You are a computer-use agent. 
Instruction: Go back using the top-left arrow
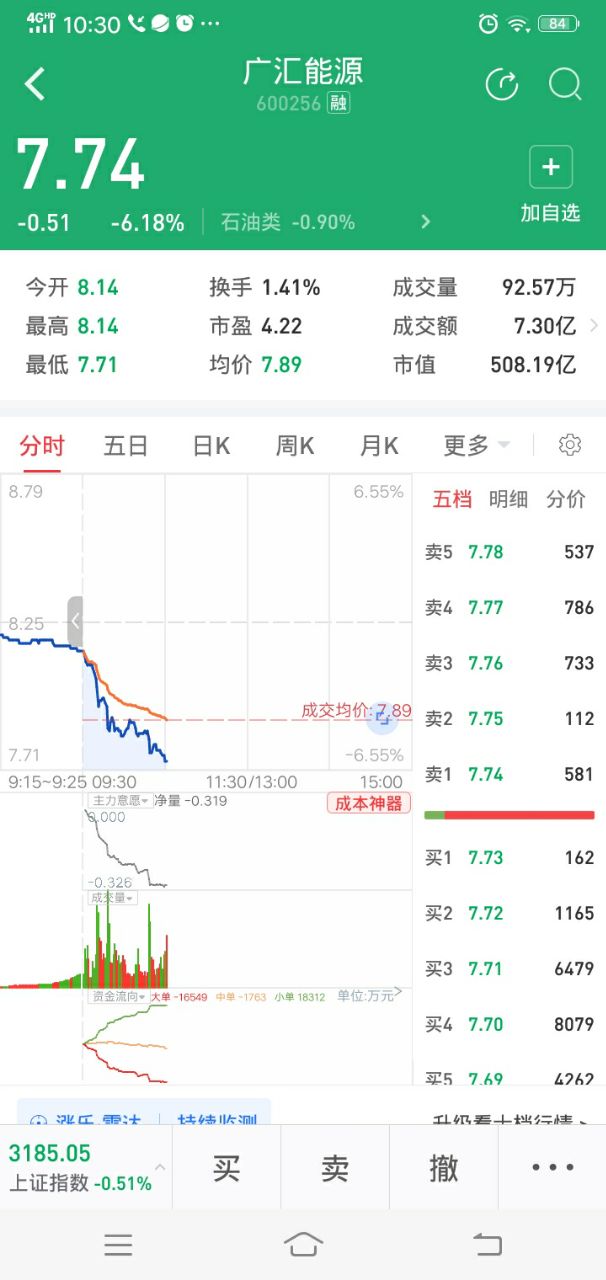point(35,84)
